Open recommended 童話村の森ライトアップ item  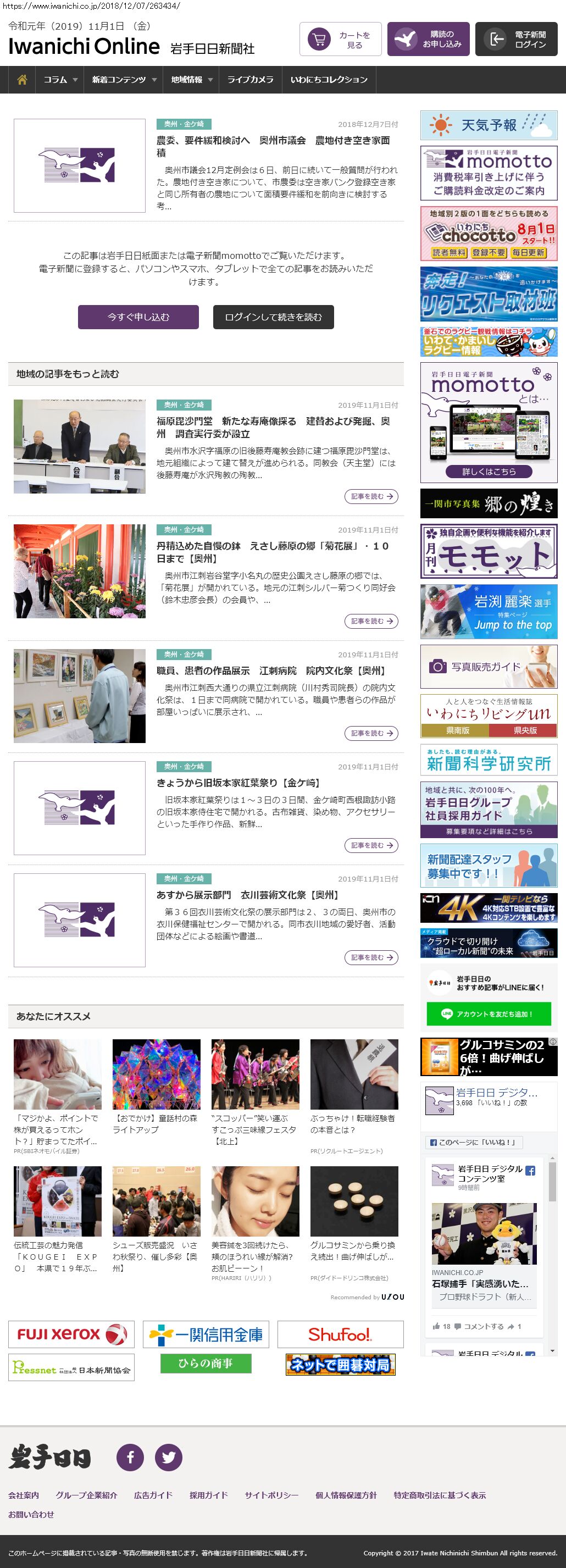click(156, 1124)
